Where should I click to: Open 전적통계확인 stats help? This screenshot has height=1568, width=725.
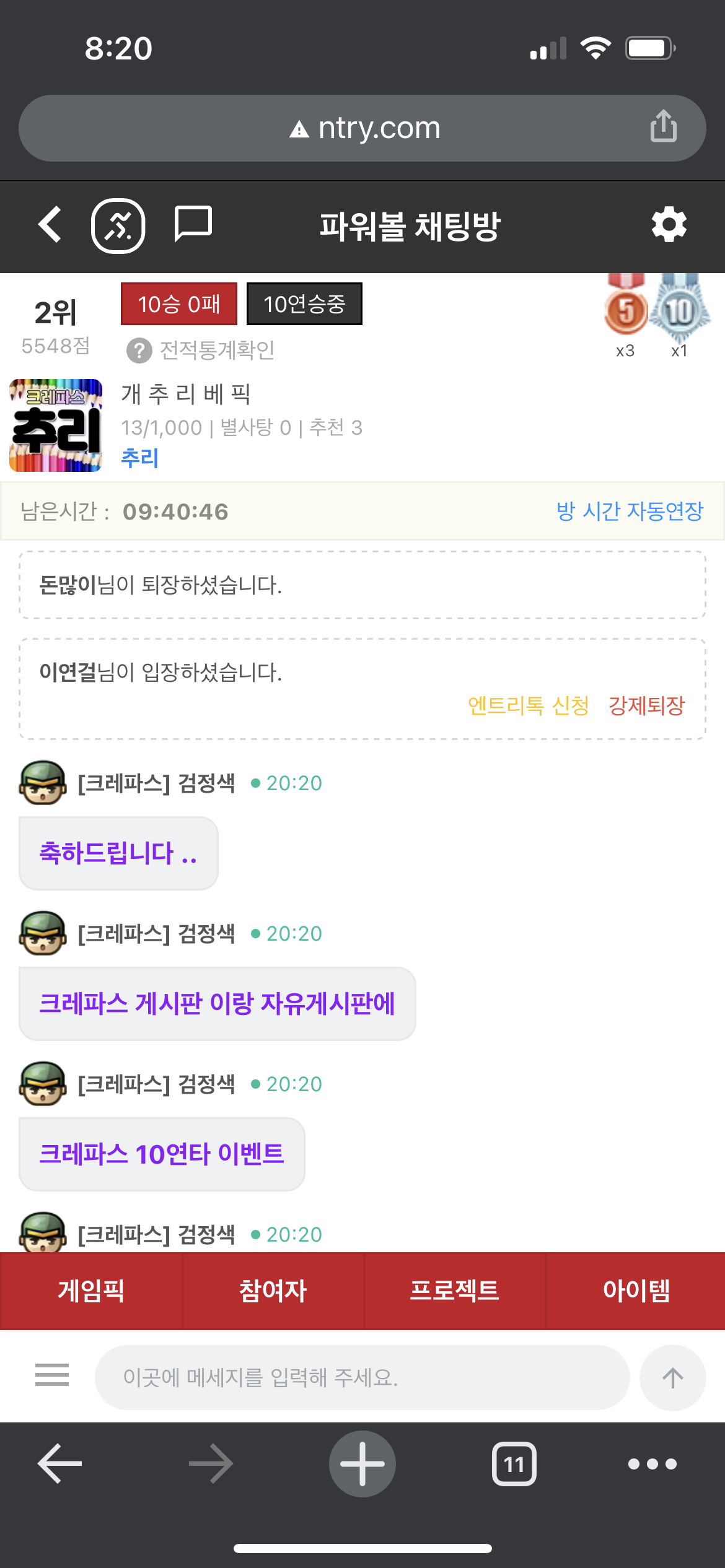201,351
